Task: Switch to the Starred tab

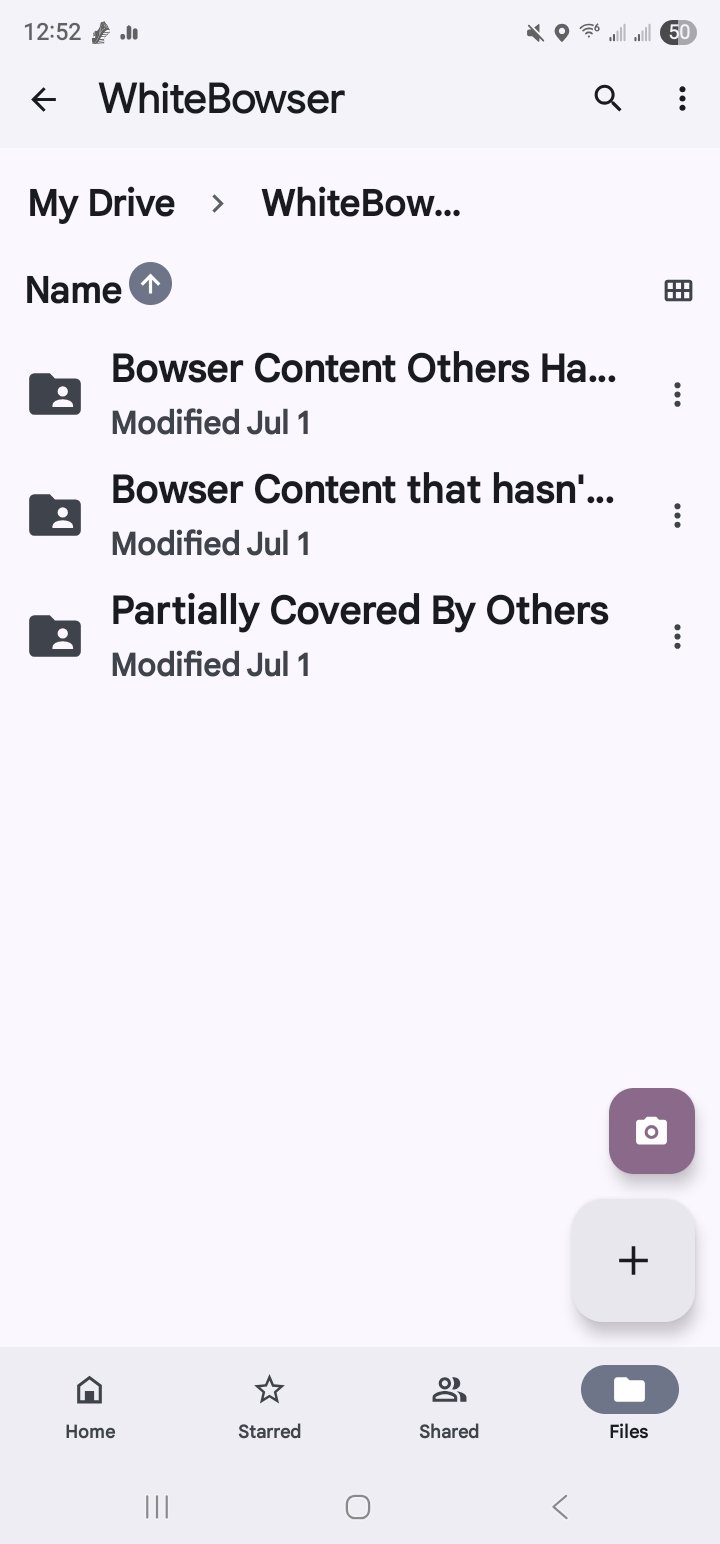Action: click(269, 1406)
